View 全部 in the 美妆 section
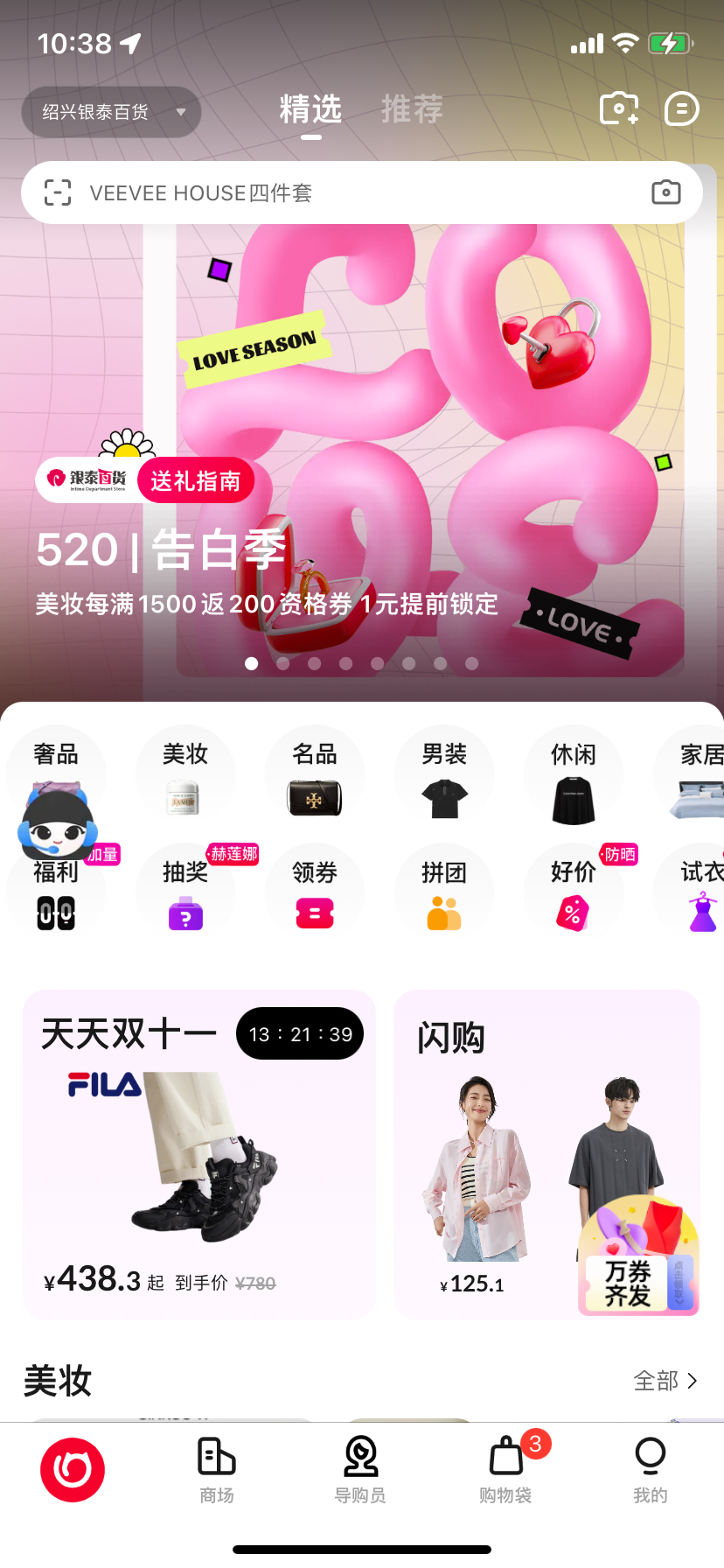This screenshot has width=724, height=1568. (x=665, y=1381)
